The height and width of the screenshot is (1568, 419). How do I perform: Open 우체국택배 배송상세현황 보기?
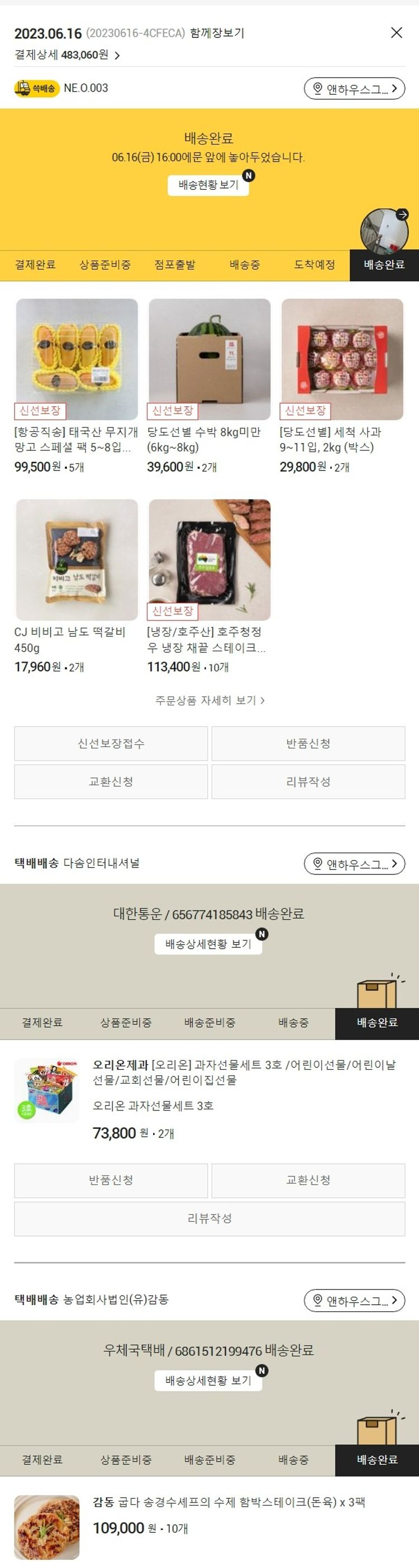[208, 1380]
